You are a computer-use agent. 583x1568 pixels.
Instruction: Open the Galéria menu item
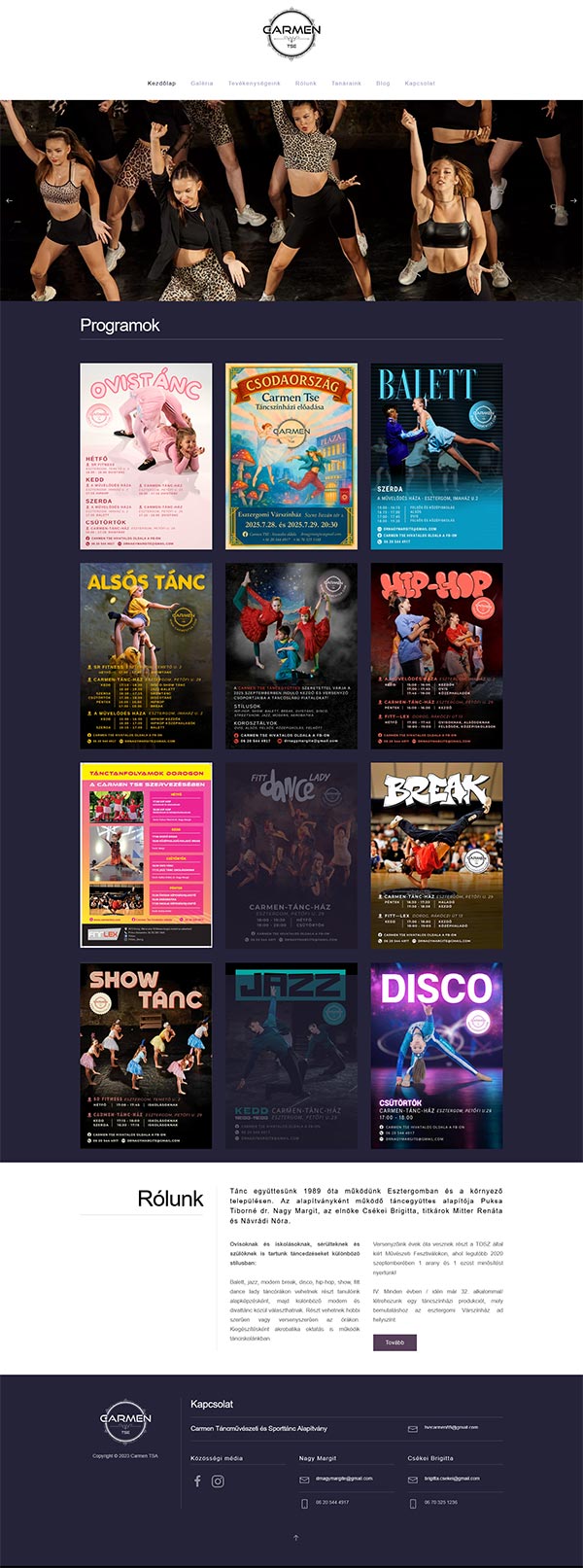[x=201, y=84]
